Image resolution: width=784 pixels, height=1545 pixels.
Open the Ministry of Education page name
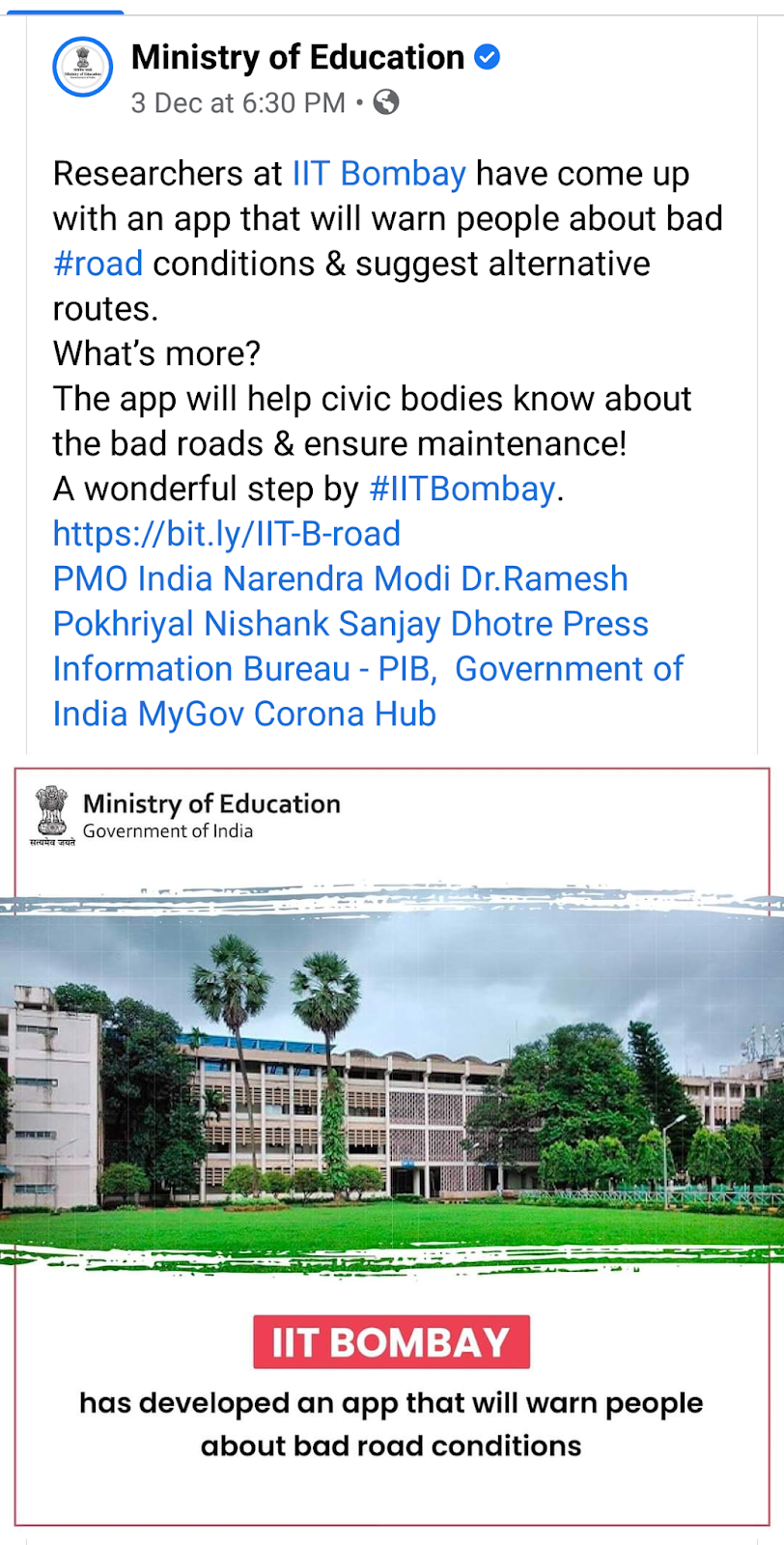coord(297,58)
